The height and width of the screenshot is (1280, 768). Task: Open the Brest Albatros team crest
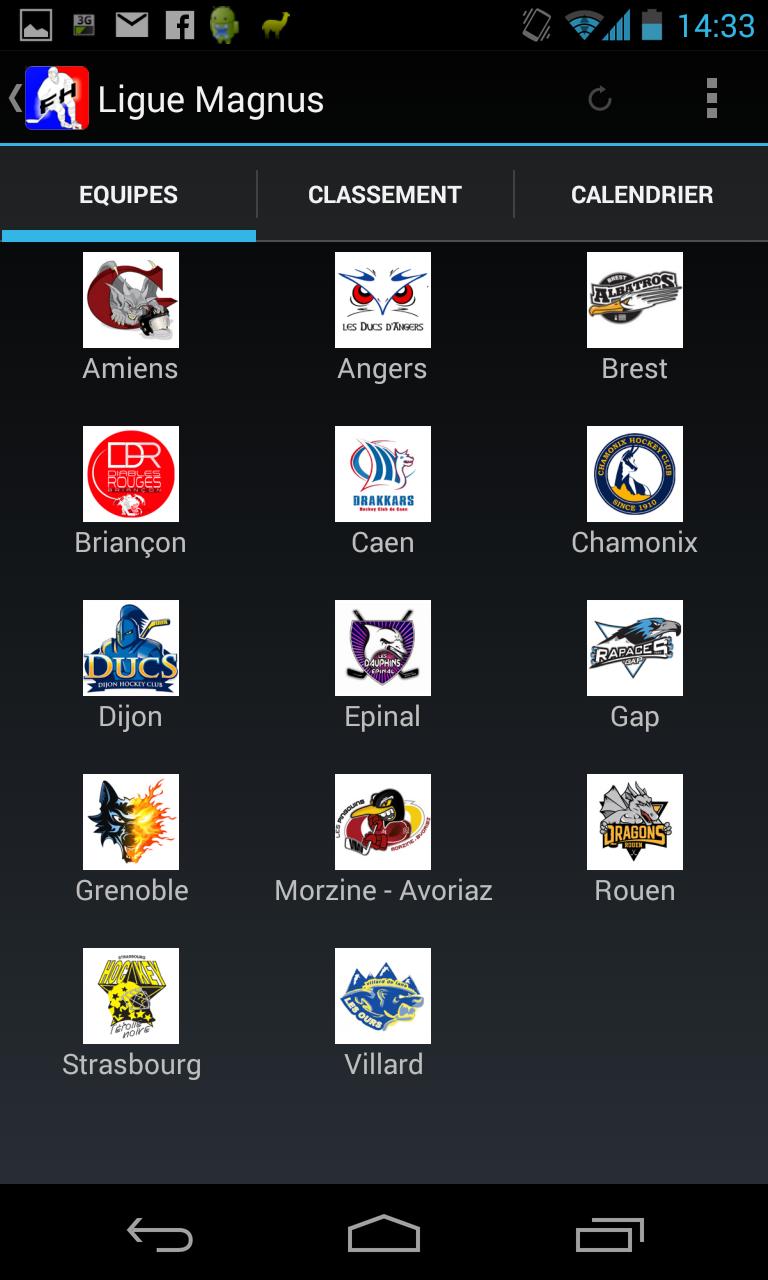click(x=634, y=300)
